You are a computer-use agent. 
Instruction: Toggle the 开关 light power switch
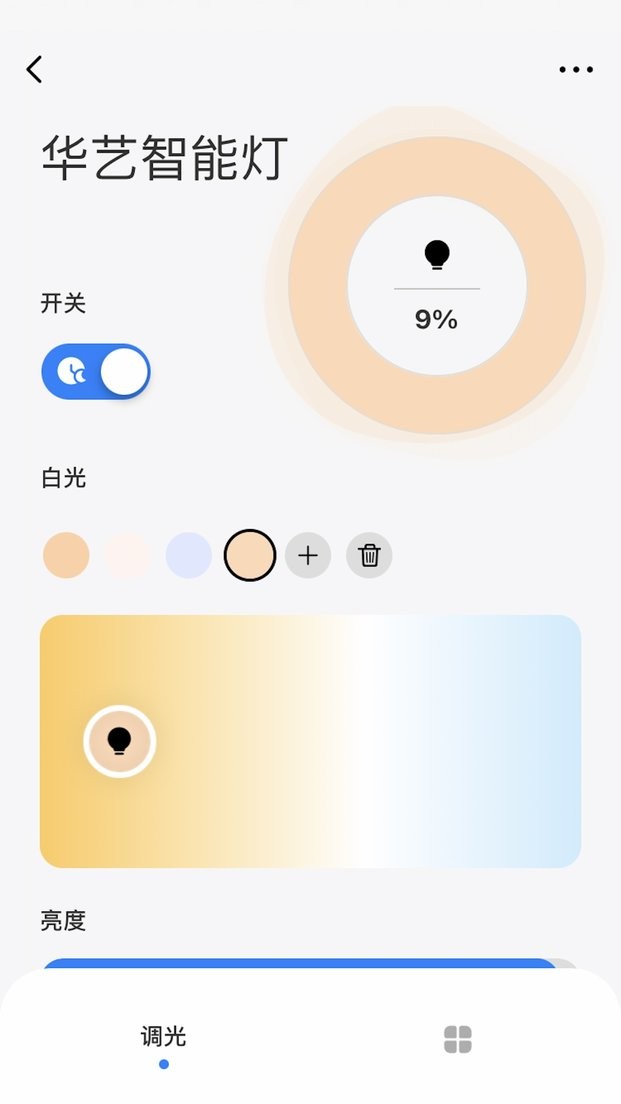click(96, 372)
